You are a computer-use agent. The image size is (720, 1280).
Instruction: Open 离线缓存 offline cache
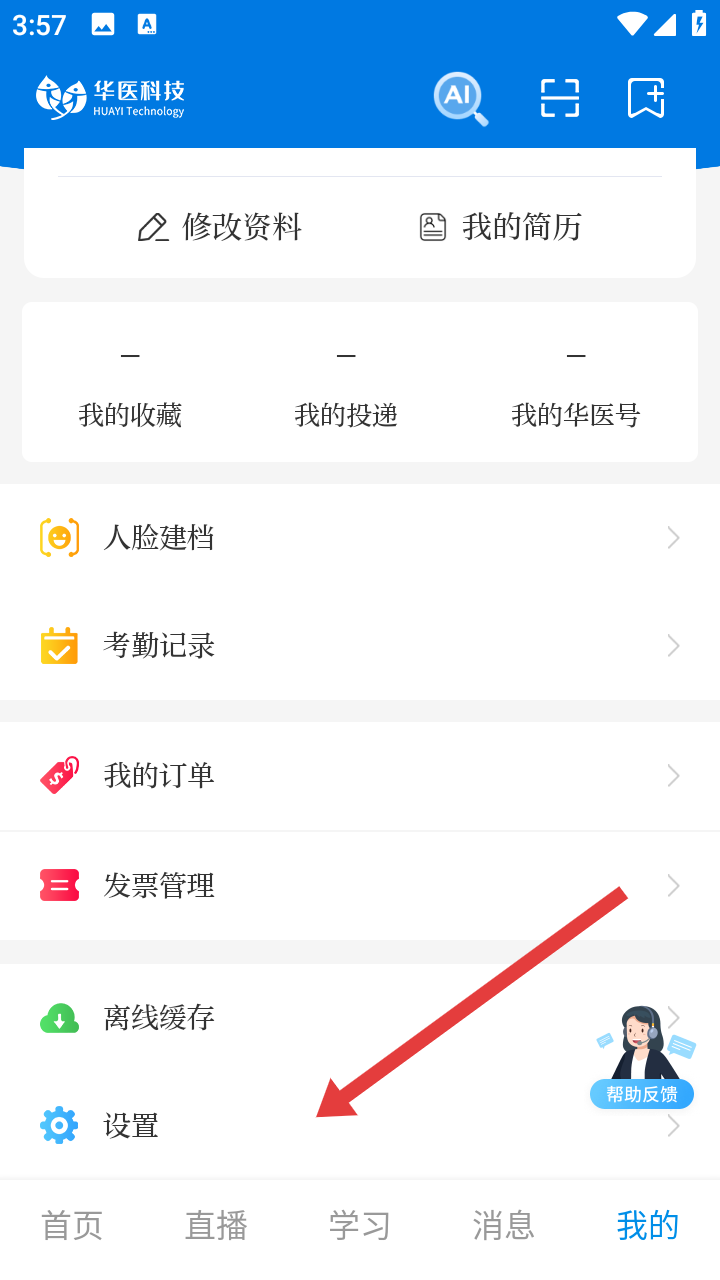pyautogui.click(x=300, y=1018)
